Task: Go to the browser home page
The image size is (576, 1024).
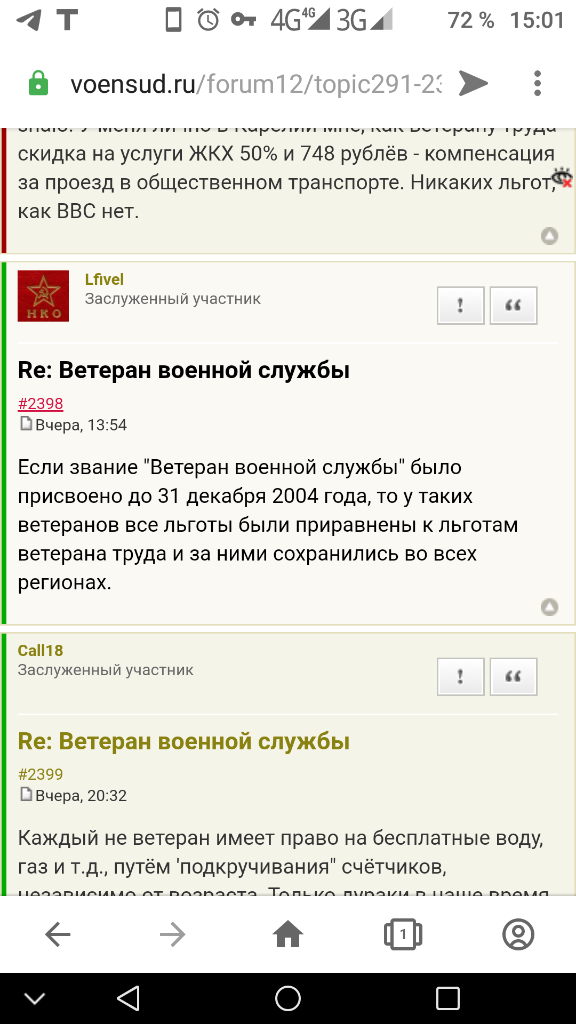Action: click(x=288, y=935)
